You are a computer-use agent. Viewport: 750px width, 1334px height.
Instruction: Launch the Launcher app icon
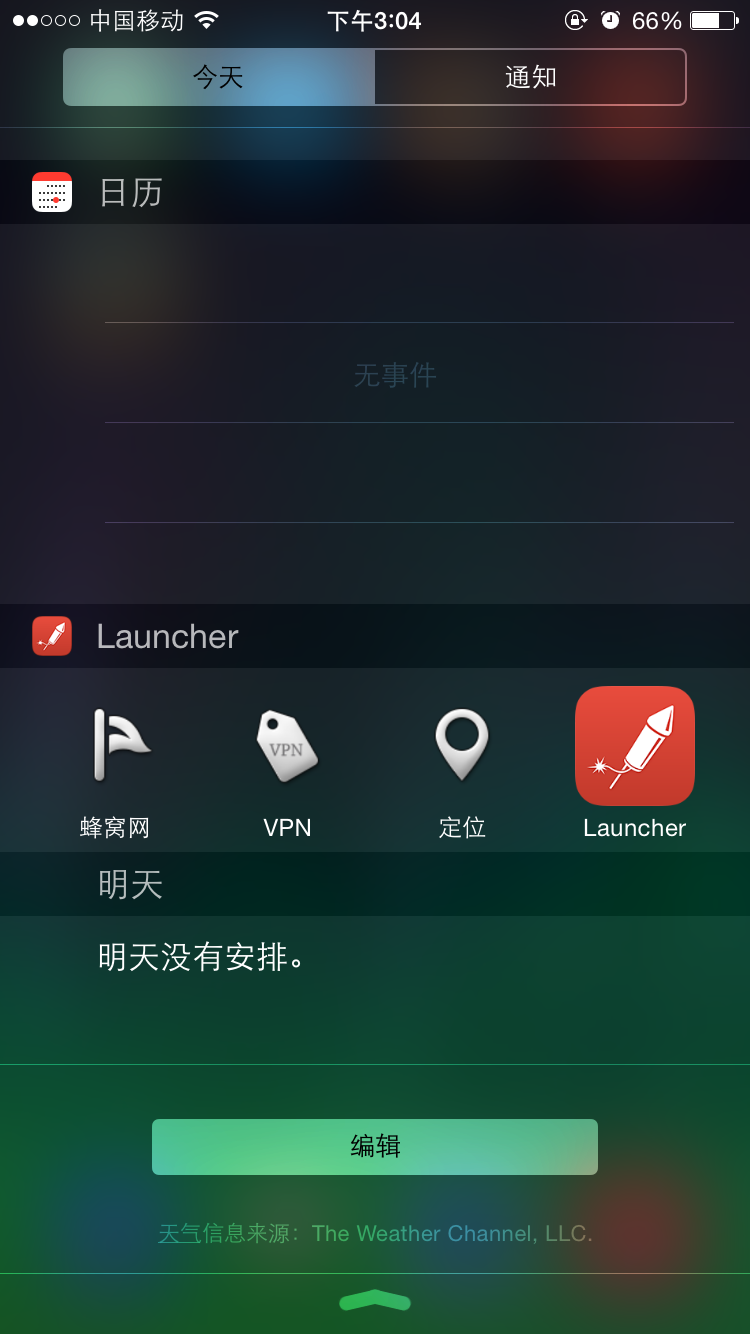(x=634, y=747)
